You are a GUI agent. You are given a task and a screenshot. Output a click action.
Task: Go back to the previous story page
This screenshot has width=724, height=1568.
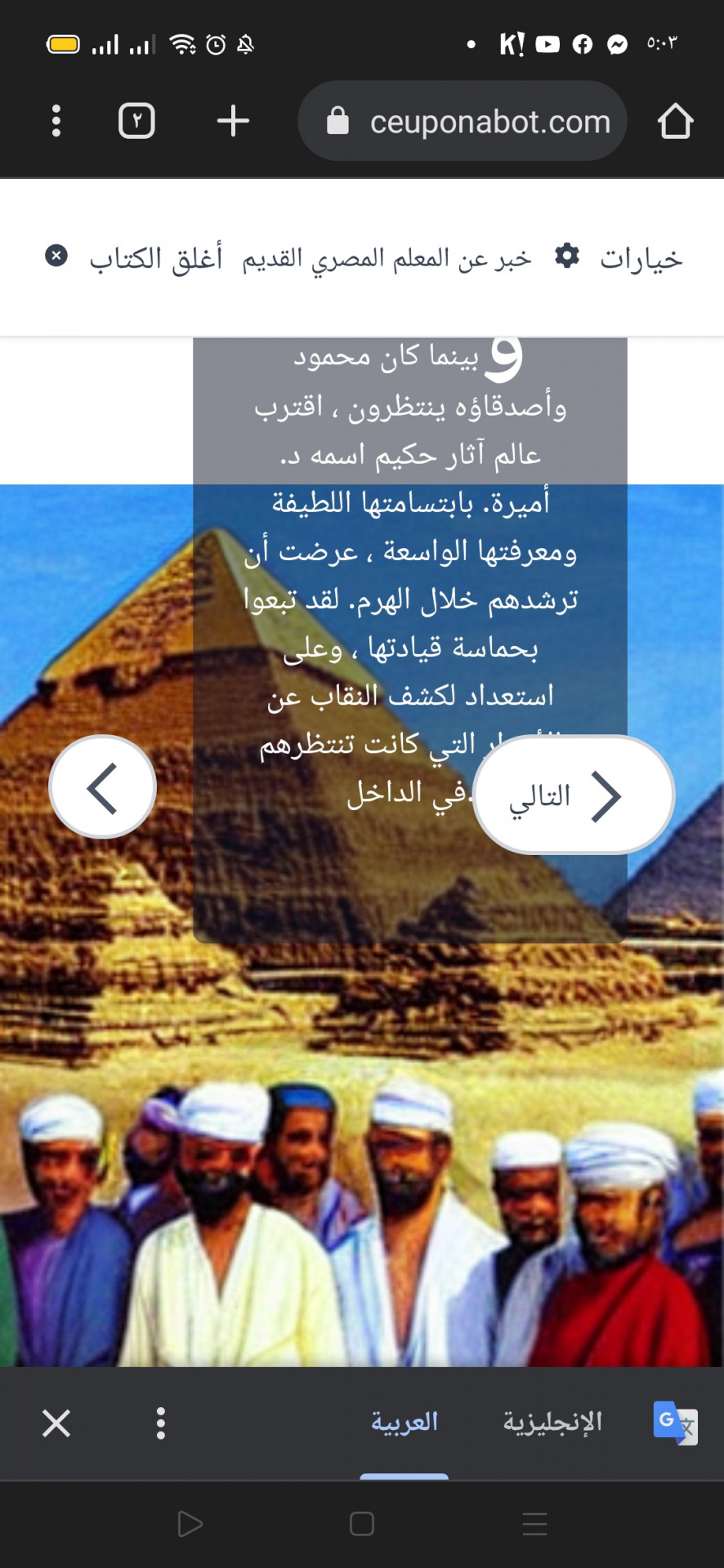(103, 787)
